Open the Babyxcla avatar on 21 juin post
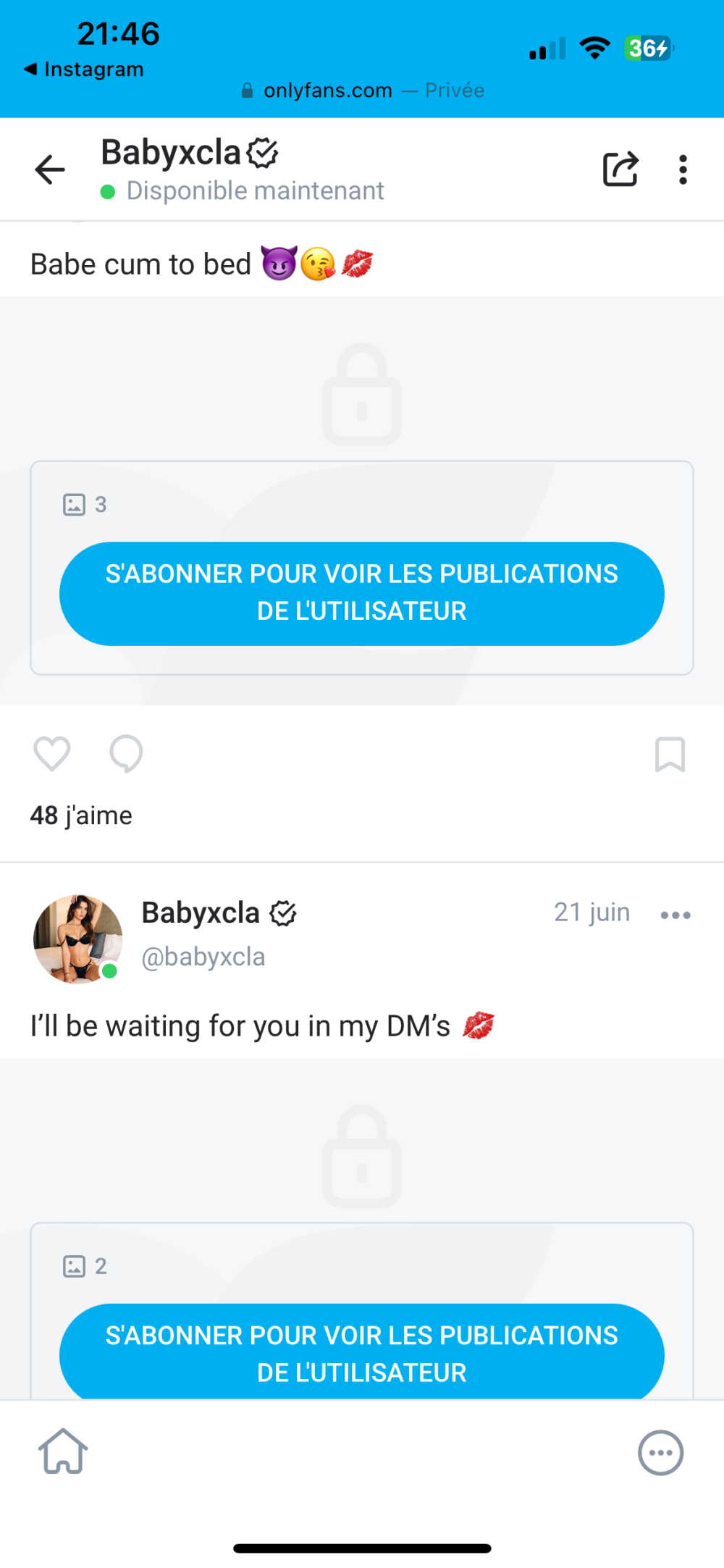This screenshot has height=1568, width=724. point(77,939)
